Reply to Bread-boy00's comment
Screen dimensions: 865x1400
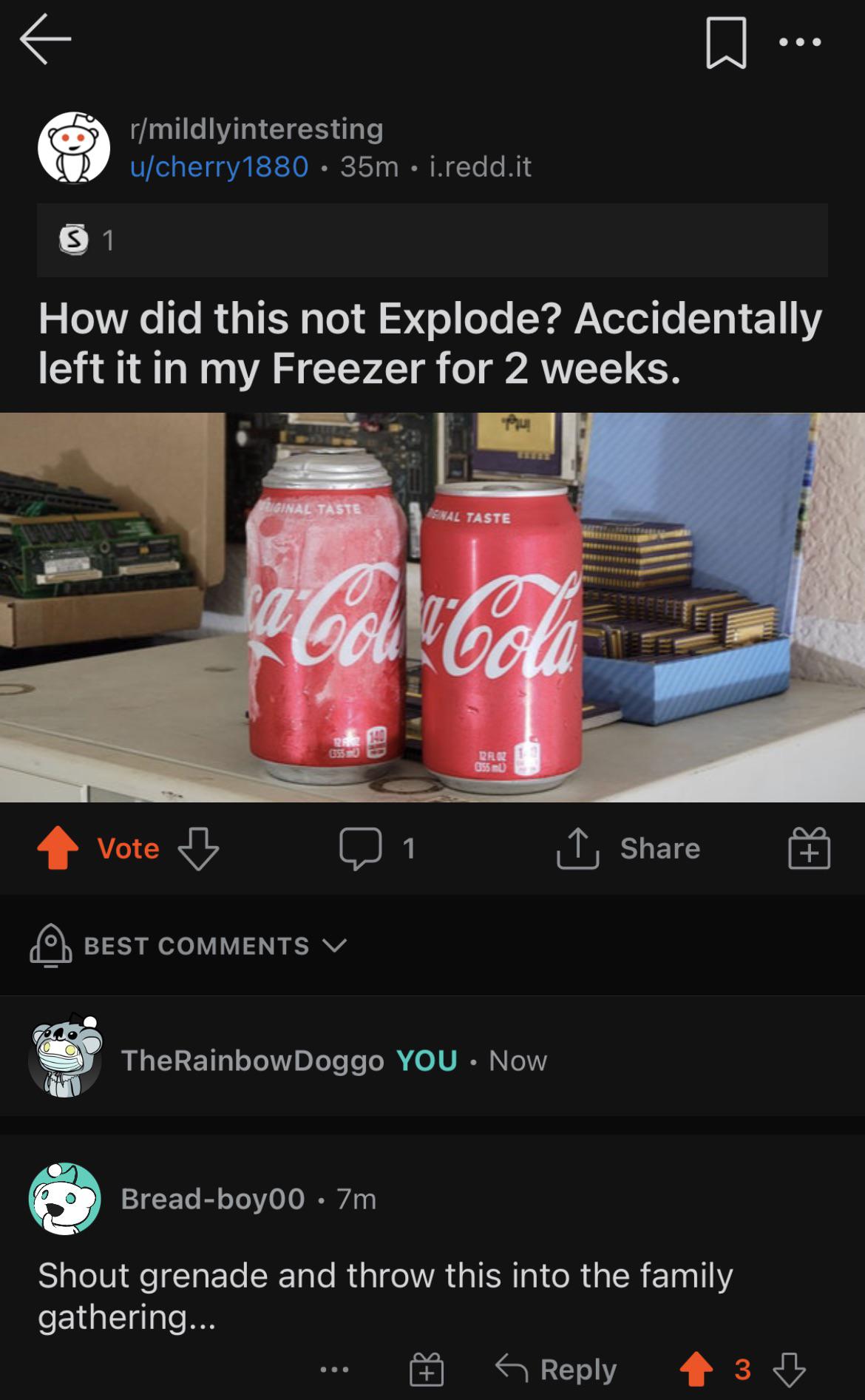coord(556,1370)
